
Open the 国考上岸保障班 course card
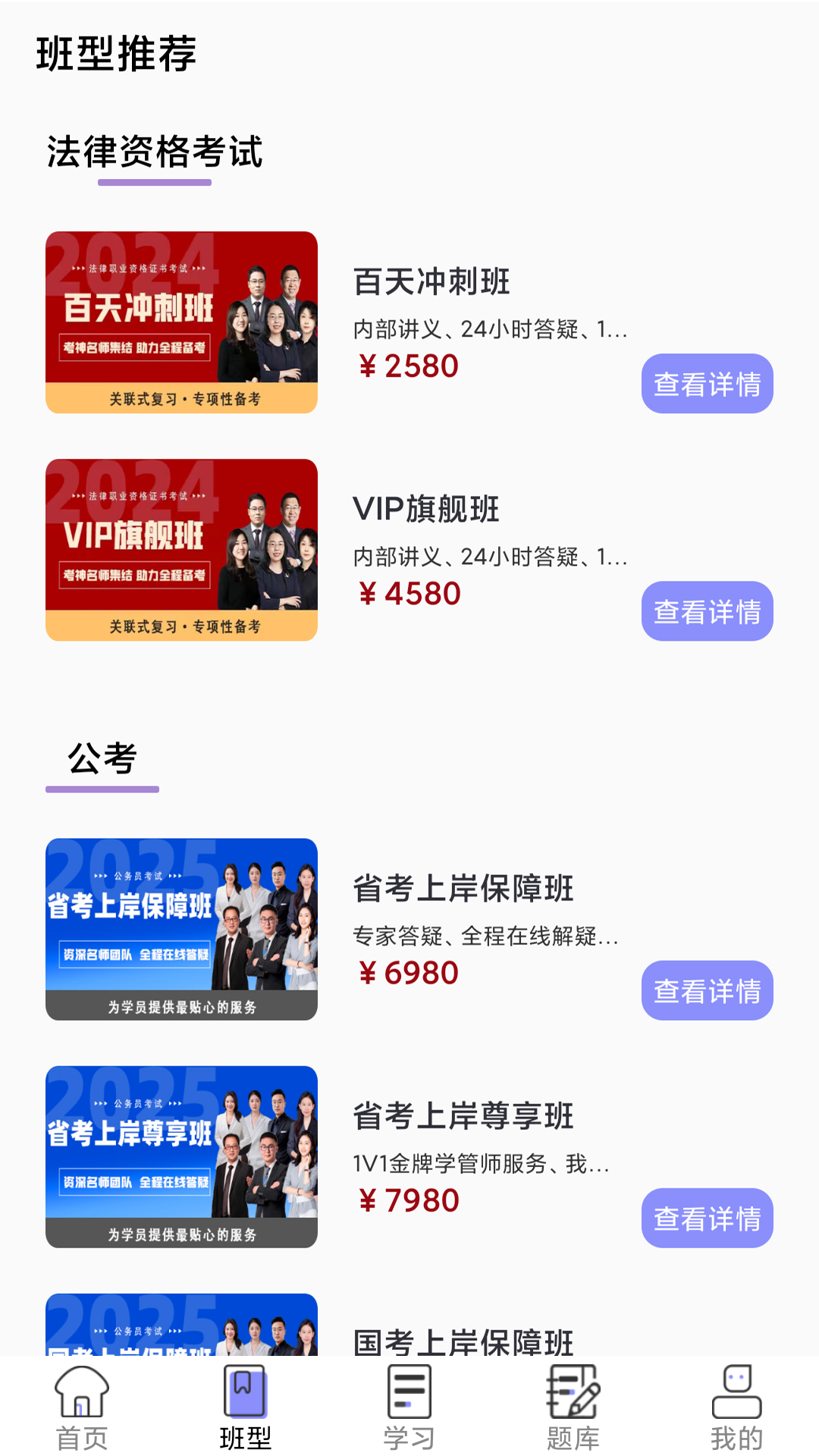tap(463, 1341)
